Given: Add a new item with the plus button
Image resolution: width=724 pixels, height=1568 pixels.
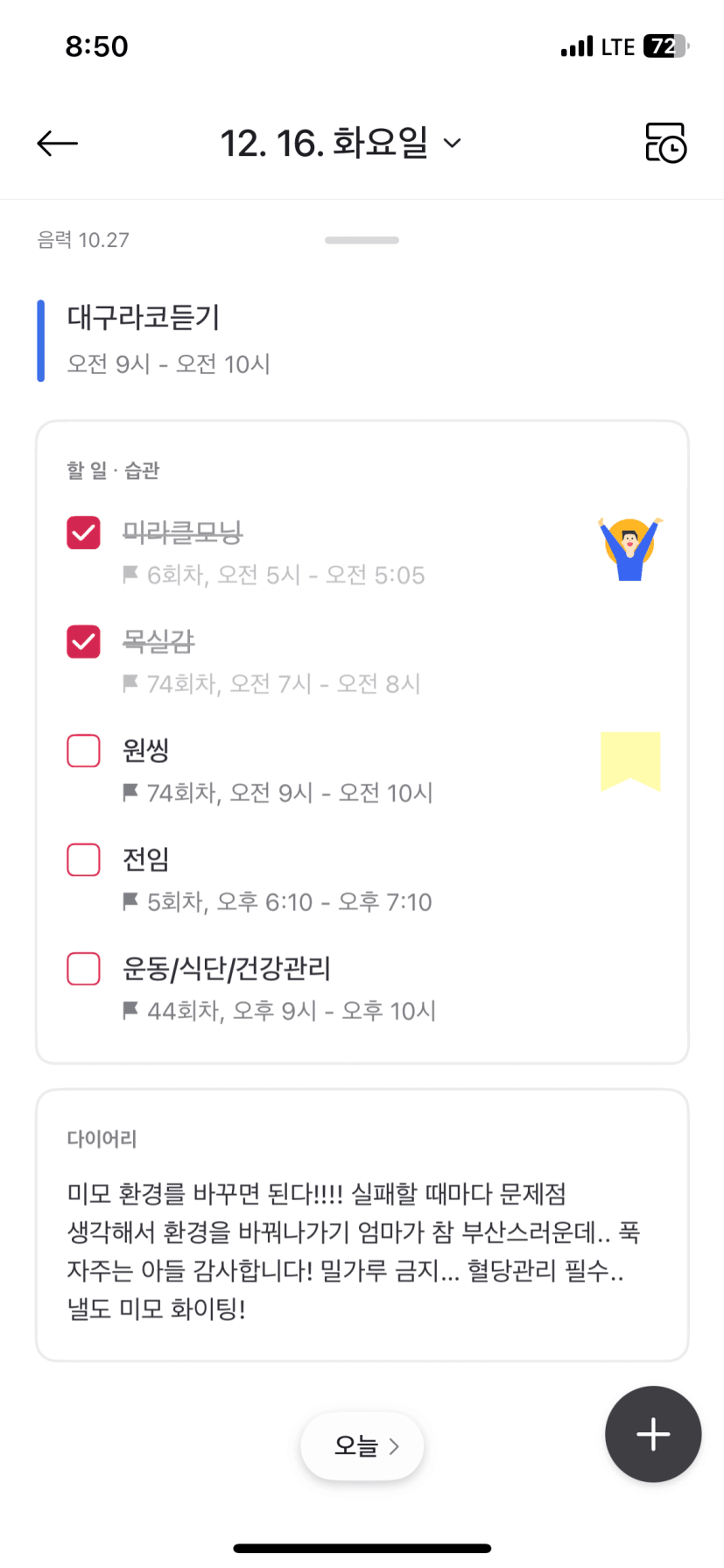Looking at the screenshot, I should click(653, 1434).
